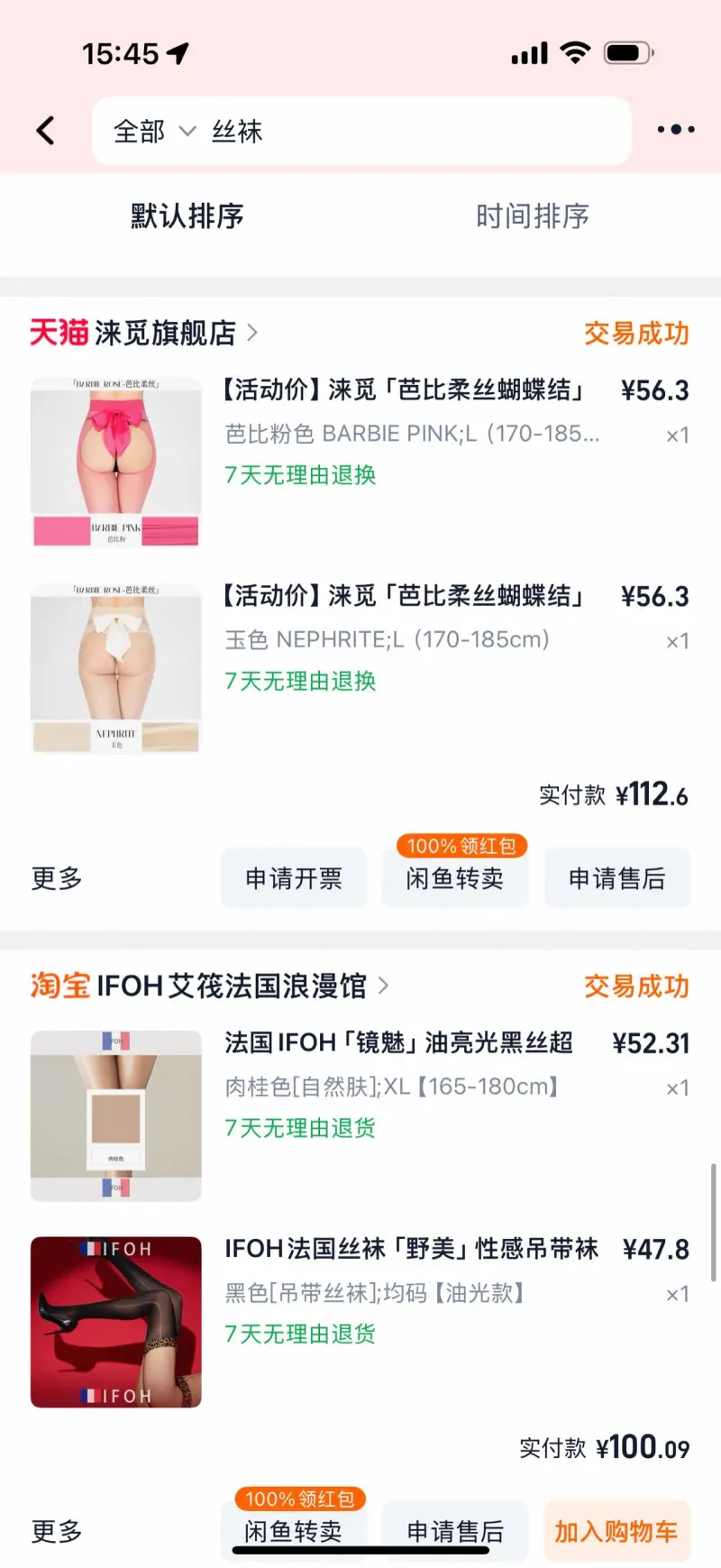The width and height of the screenshot is (721, 1568).
Task: Request 申请售后 for the IFOH order
Action: coord(455,1529)
